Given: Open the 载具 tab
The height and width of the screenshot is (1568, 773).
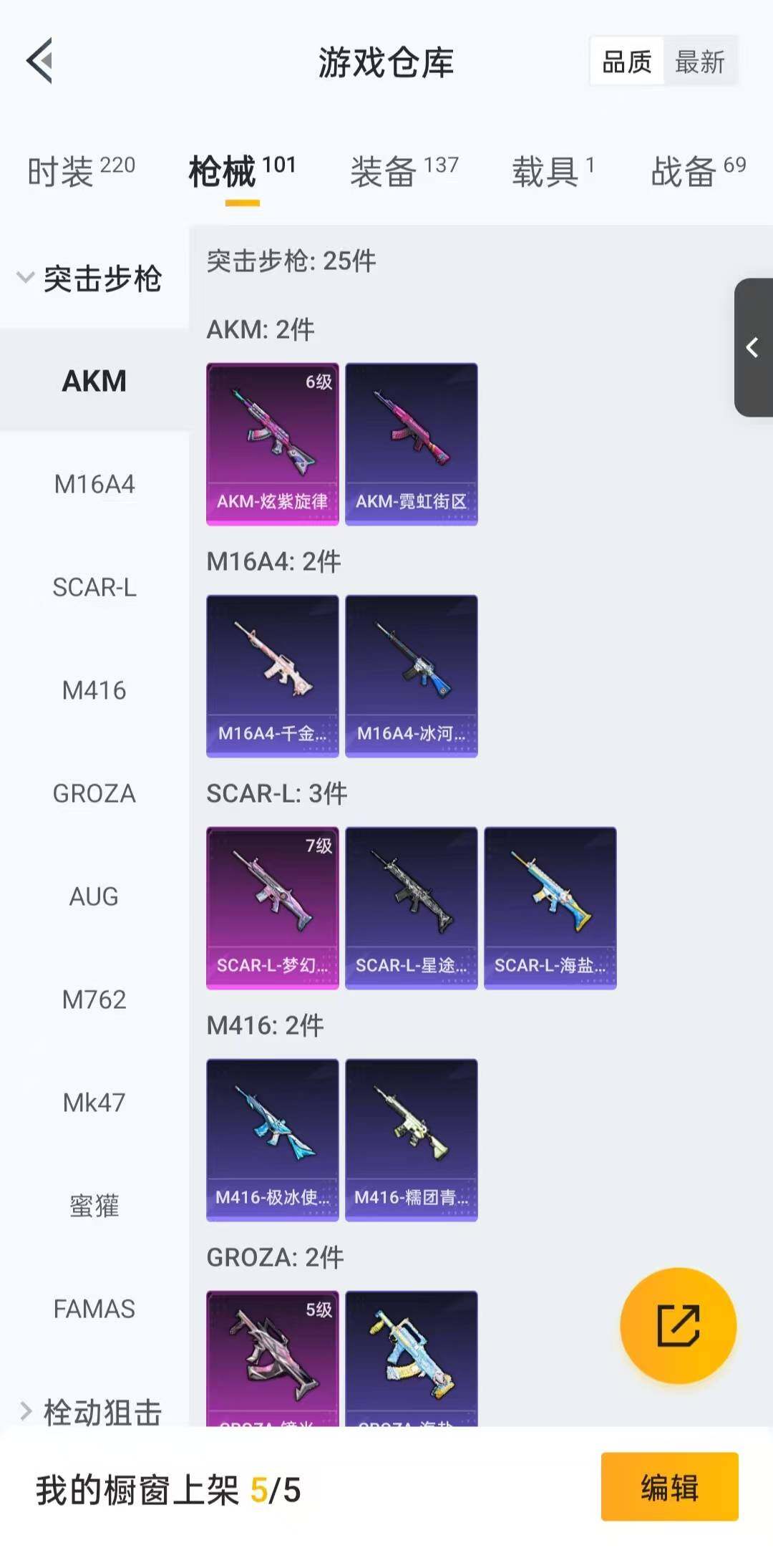Looking at the screenshot, I should click(553, 172).
